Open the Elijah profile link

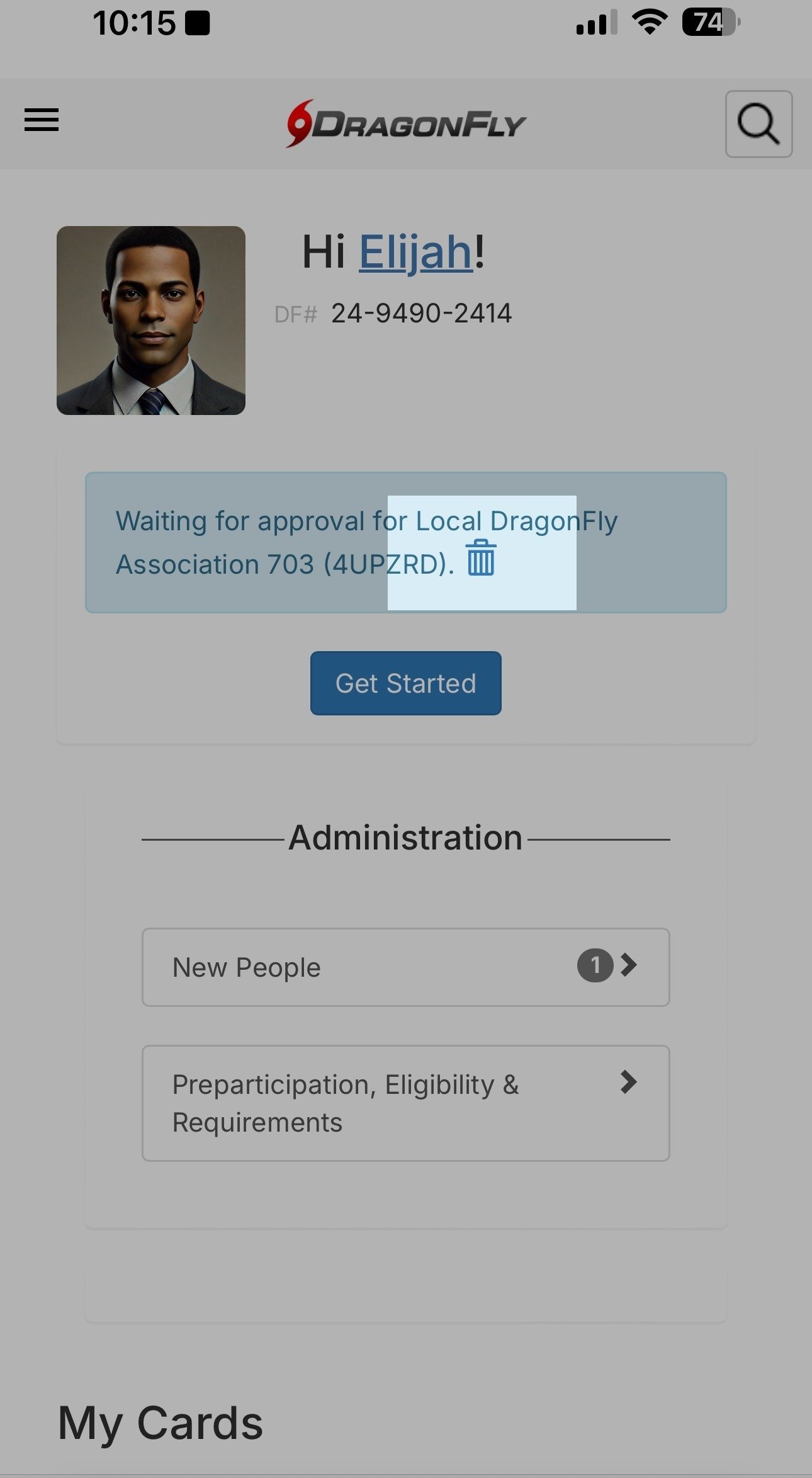coord(415,252)
